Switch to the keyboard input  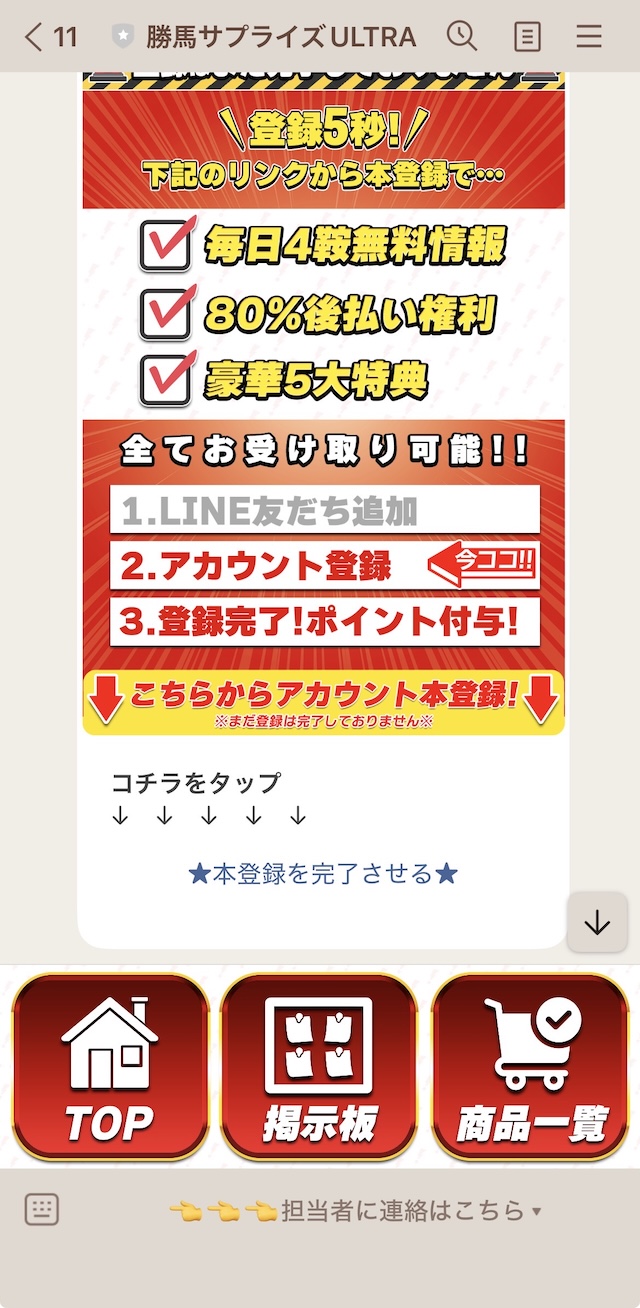[42, 1210]
